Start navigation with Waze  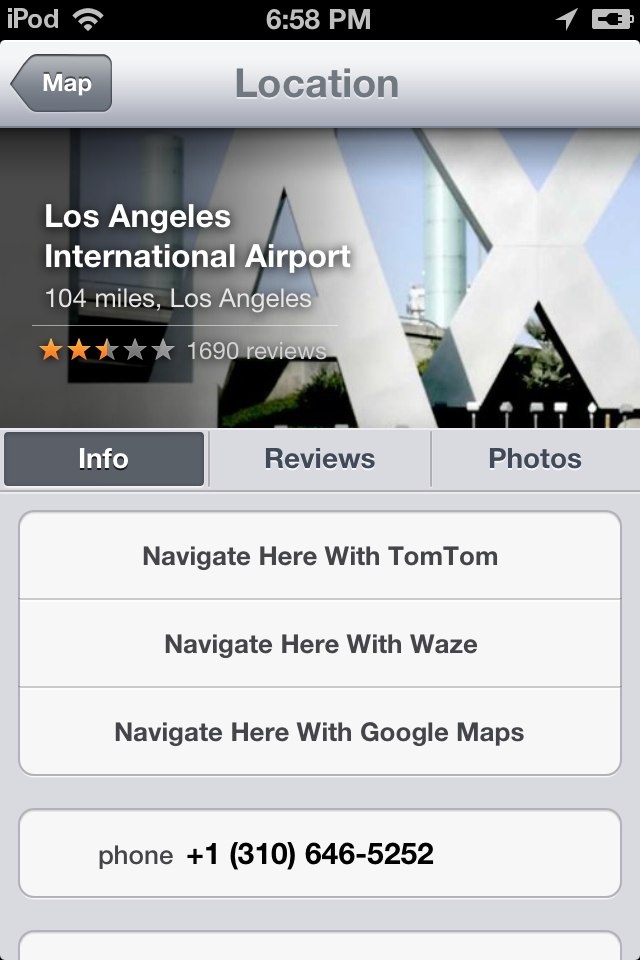tap(320, 644)
